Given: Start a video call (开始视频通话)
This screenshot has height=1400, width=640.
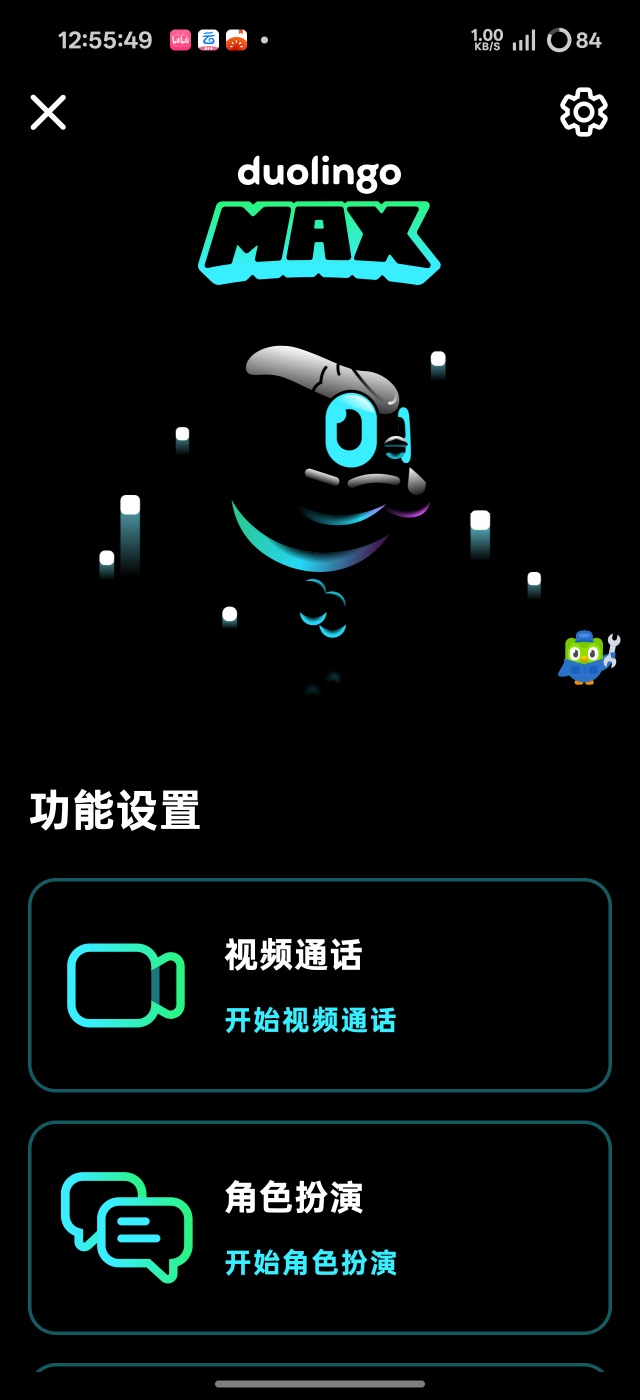Looking at the screenshot, I should (x=310, y=1020).
